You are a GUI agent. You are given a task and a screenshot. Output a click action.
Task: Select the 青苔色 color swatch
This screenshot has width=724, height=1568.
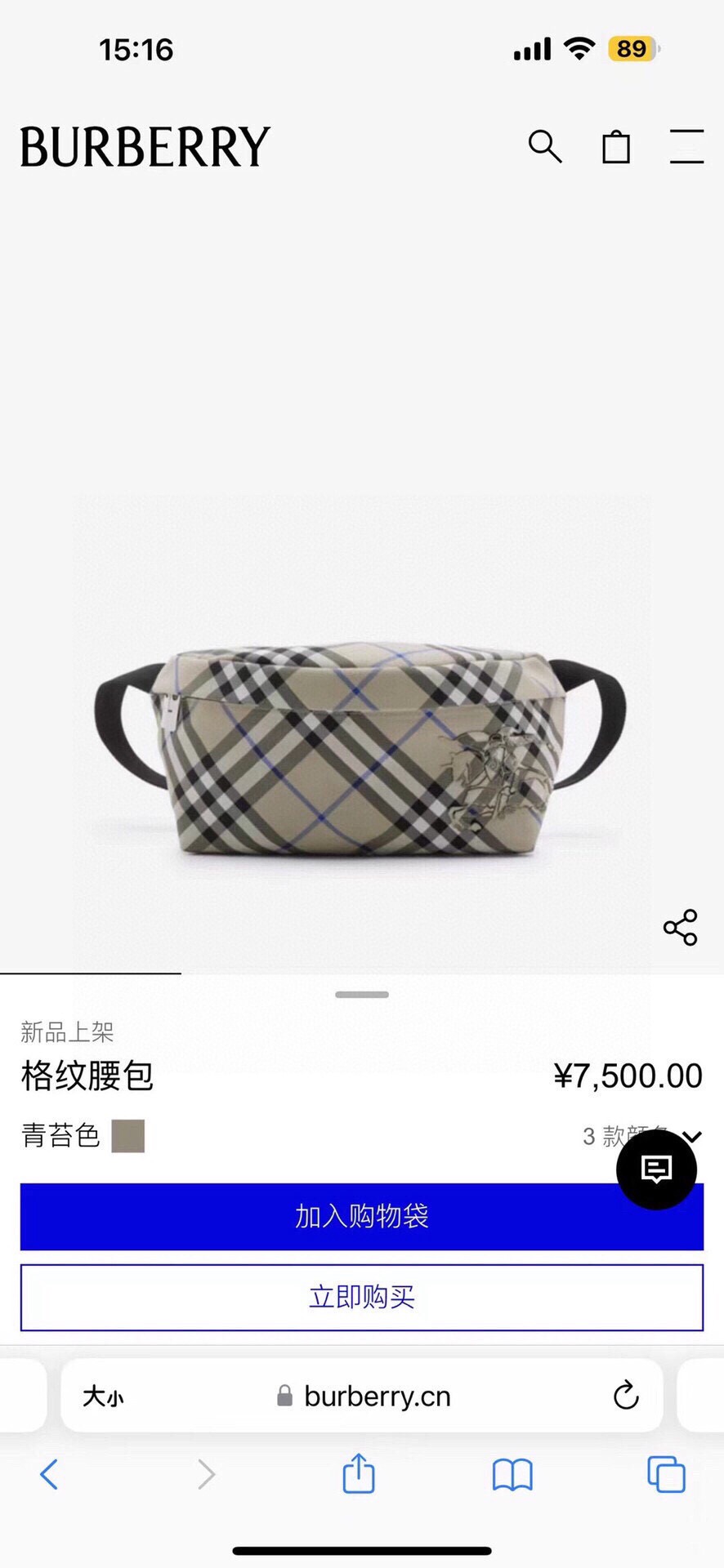(128, 1136)
